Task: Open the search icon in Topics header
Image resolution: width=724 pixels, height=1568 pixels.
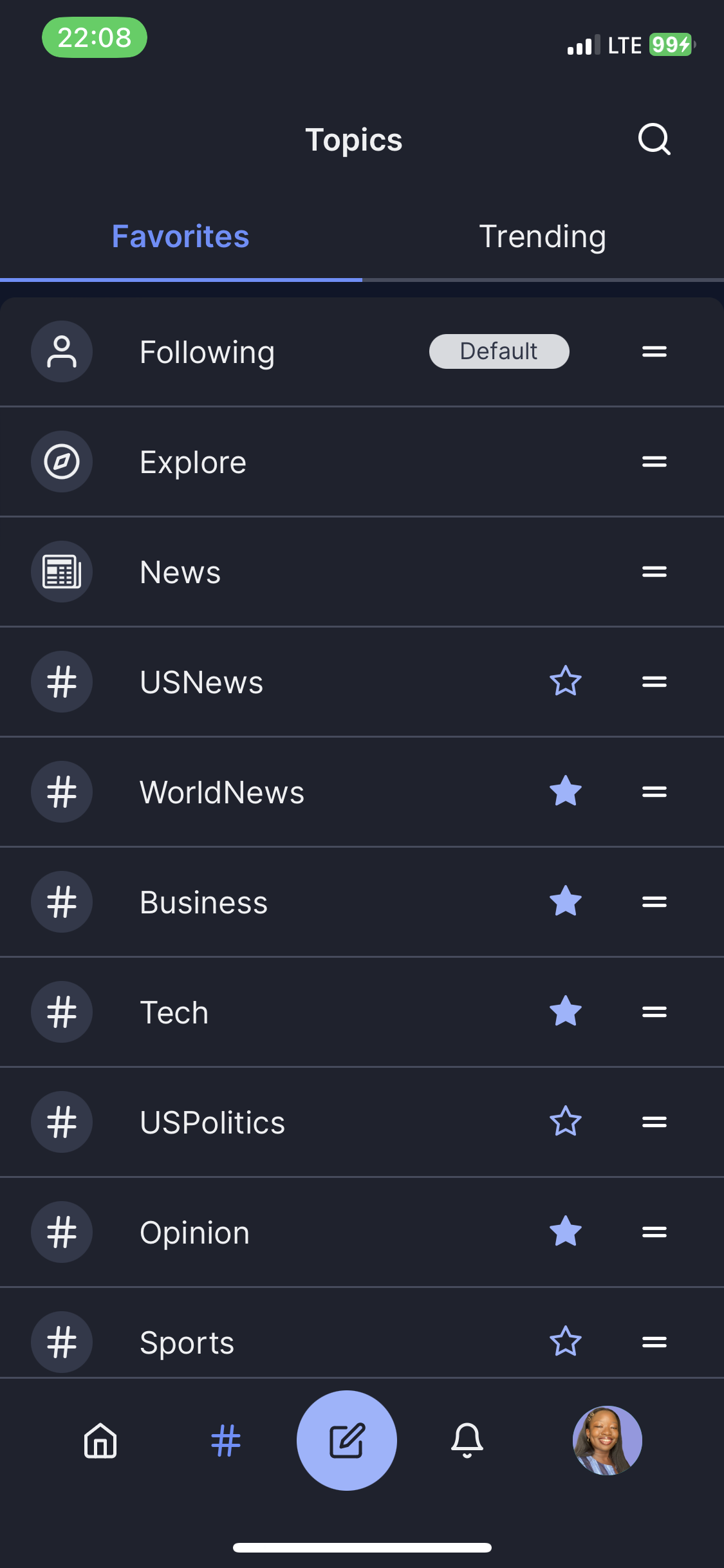Action: point(654,139)
